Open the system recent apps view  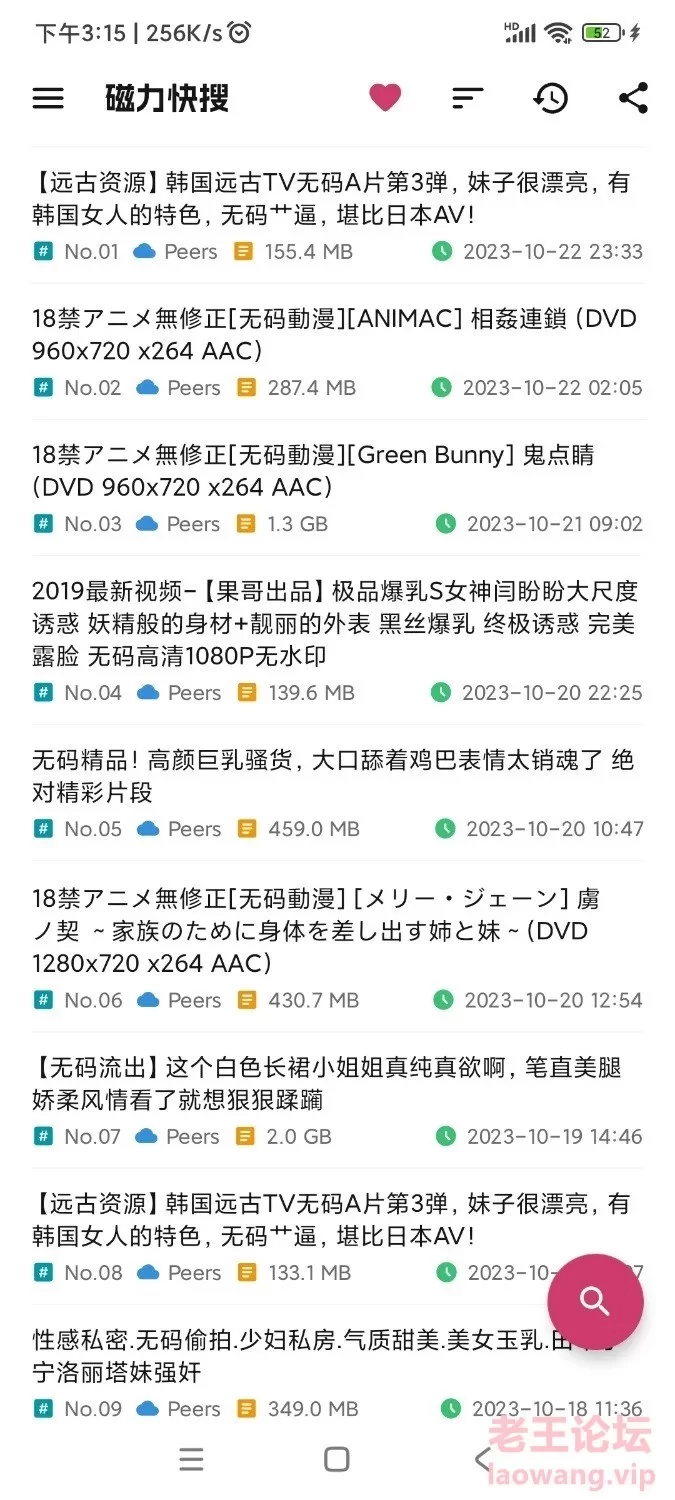click(x=192, y=1459)
